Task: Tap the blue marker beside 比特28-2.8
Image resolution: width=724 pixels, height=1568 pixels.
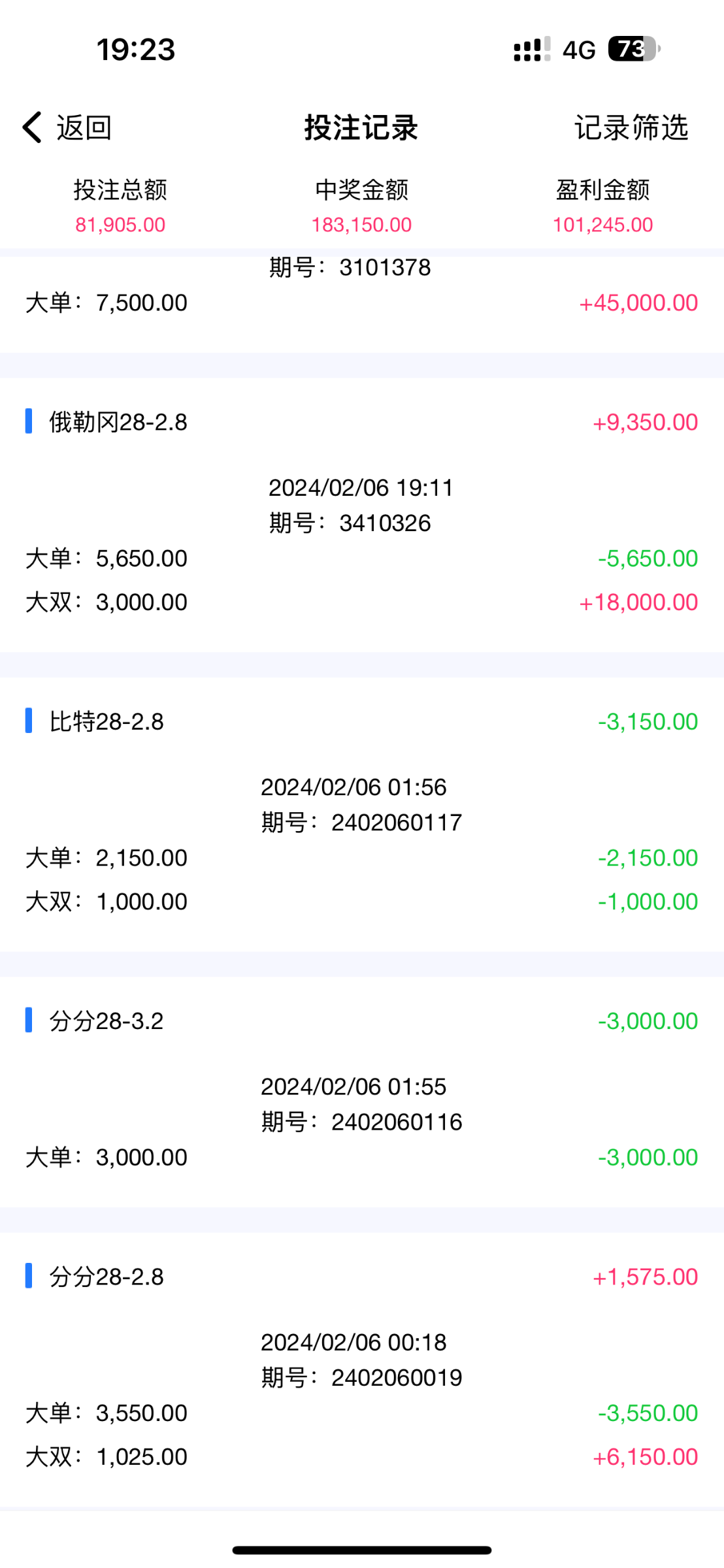Action: tap(27, 721)
